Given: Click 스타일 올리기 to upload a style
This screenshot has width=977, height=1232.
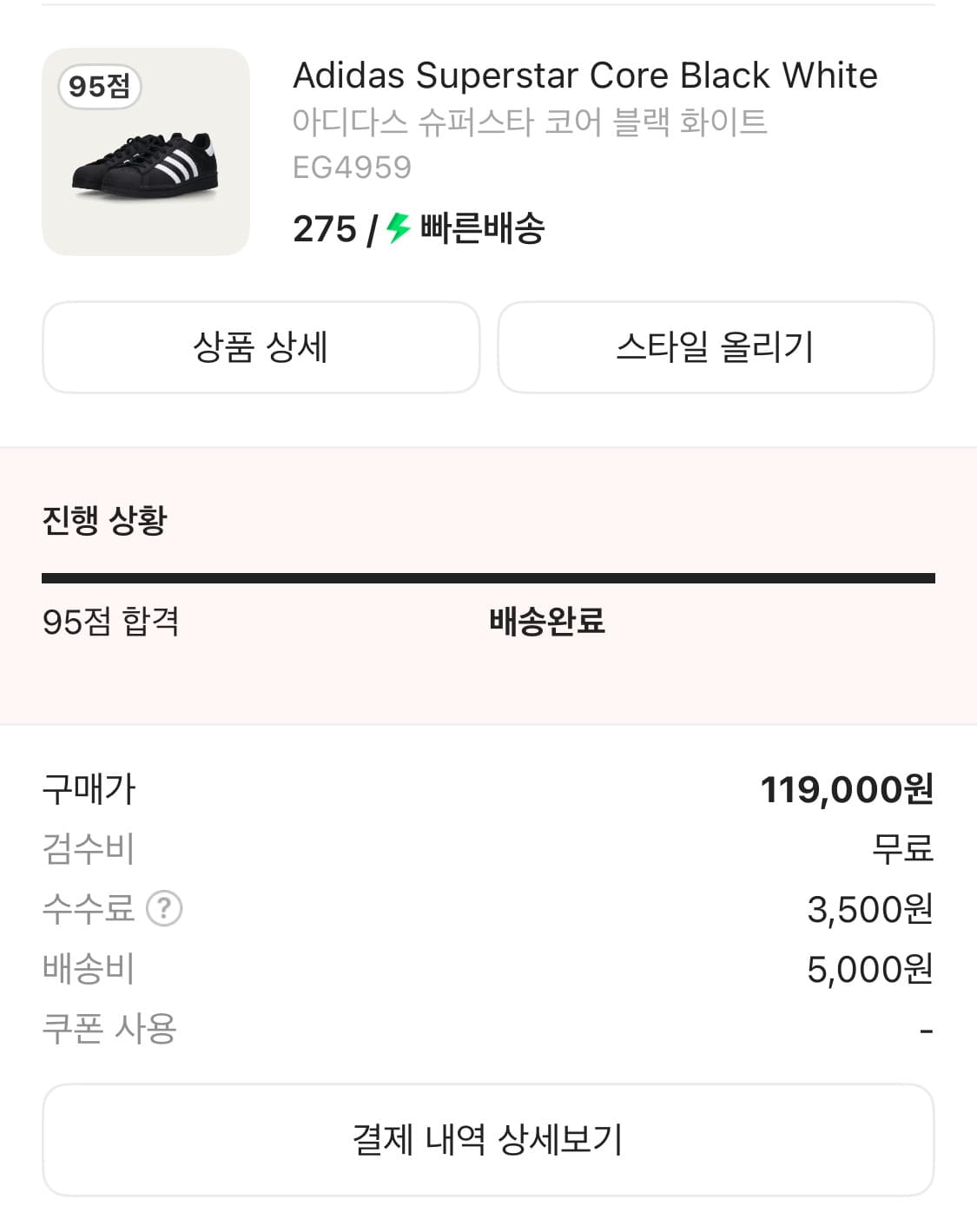Looking at the screenshot, I should [x=715, y=346].
